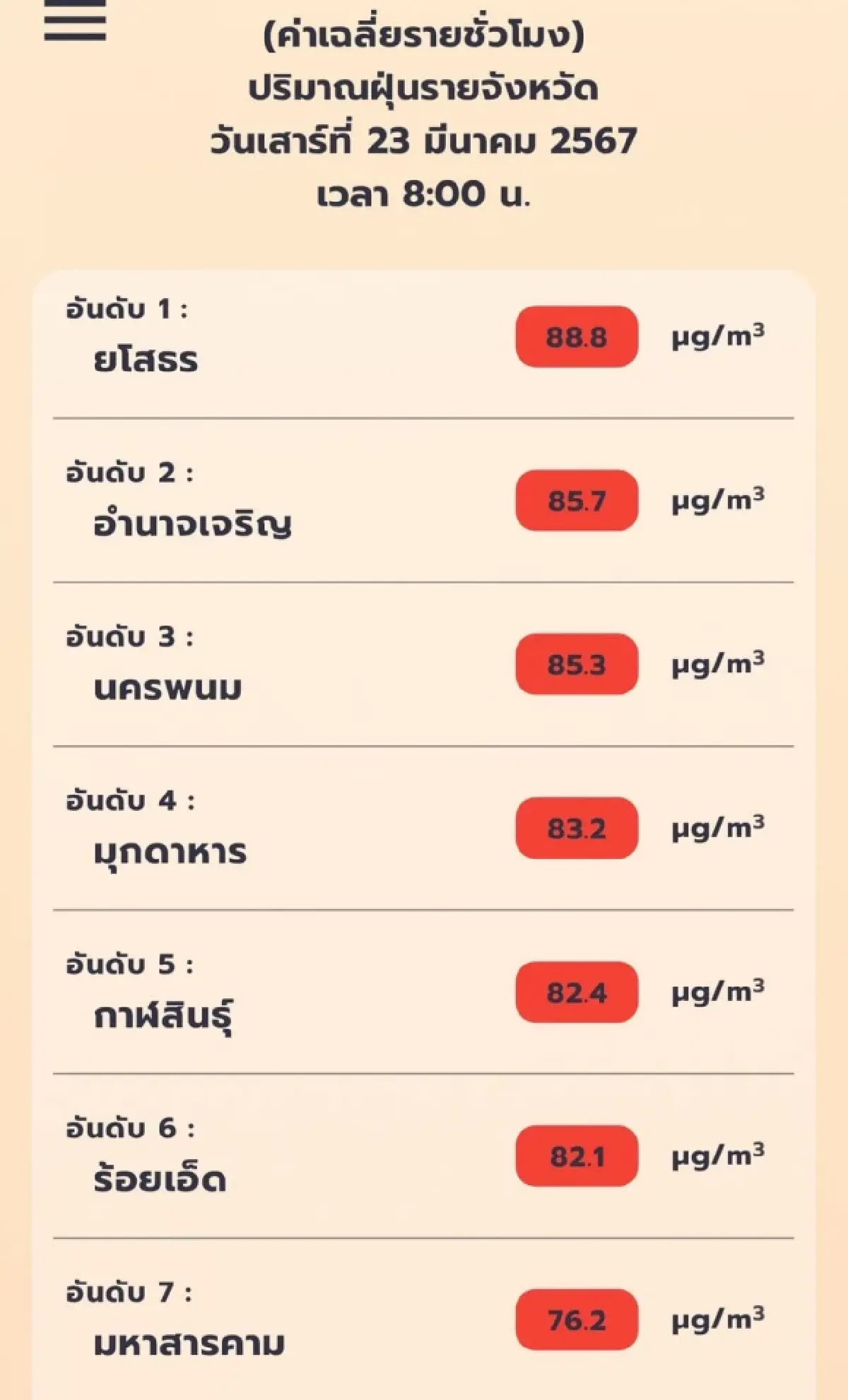Click the ปริมาณฝุ่นรายจังหวัด title
This screenshot has width=848, height=1400.
coord(424,88)
